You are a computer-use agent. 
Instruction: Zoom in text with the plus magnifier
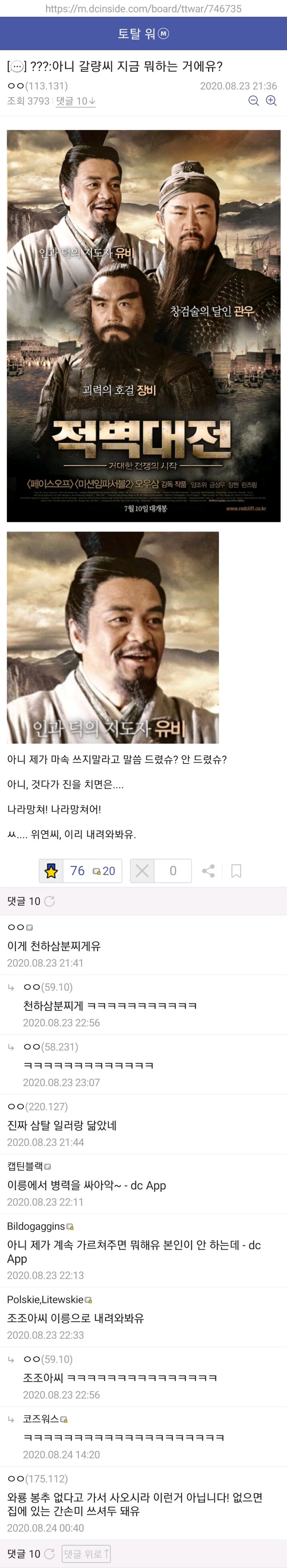point(272,100)
